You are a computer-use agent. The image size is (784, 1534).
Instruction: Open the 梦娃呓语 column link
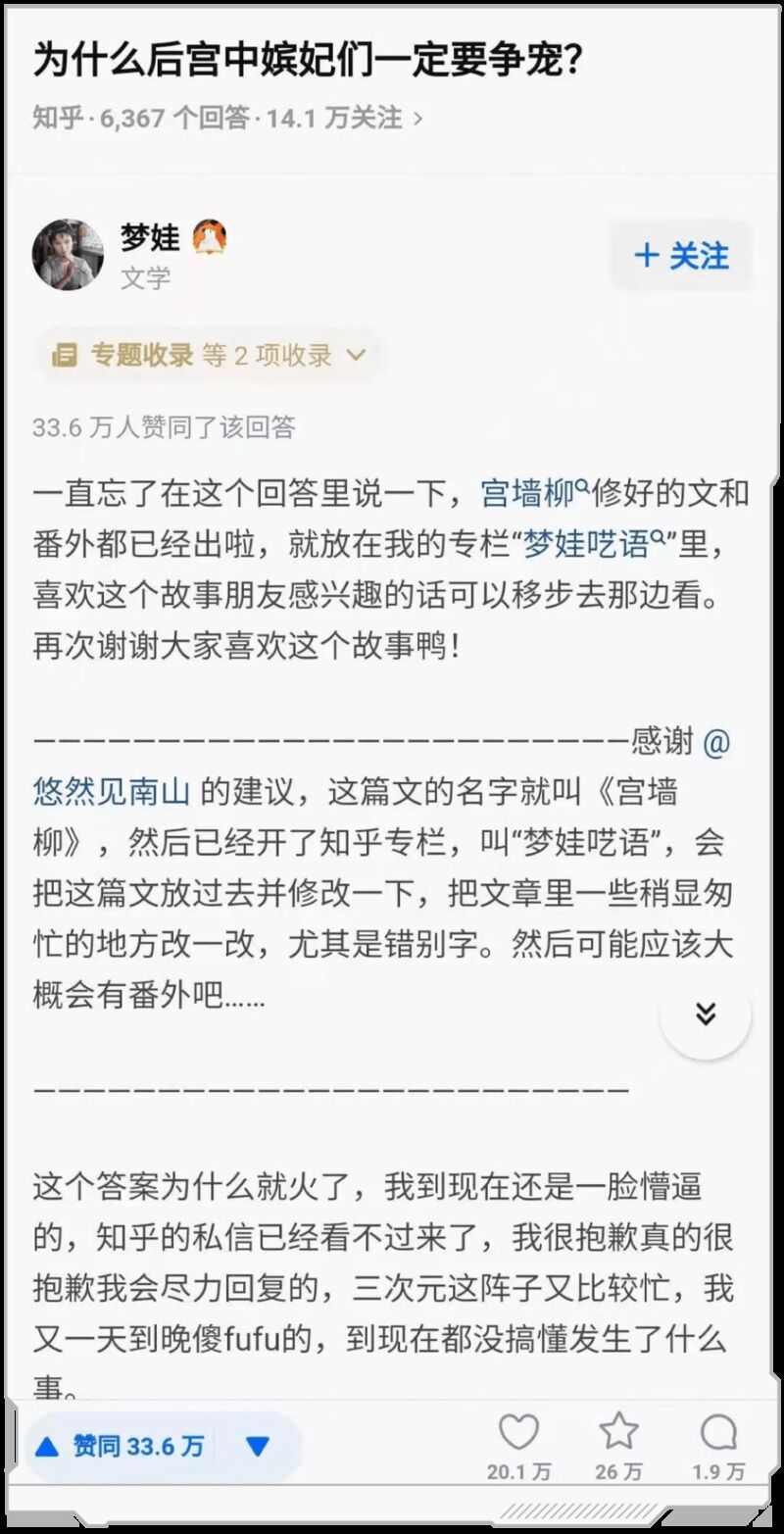[x=595, y=544]
